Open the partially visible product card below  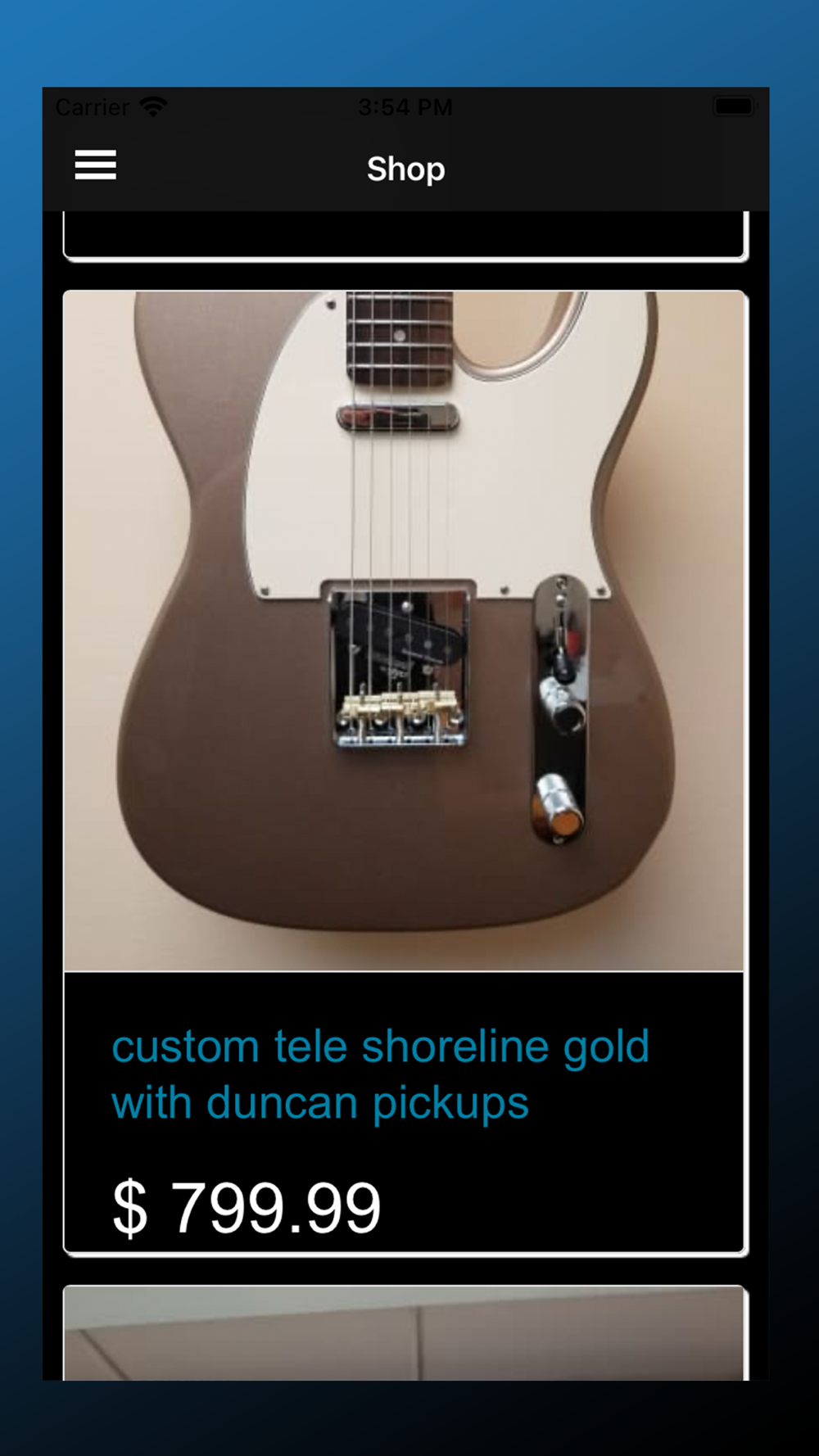pos(404,1333)
